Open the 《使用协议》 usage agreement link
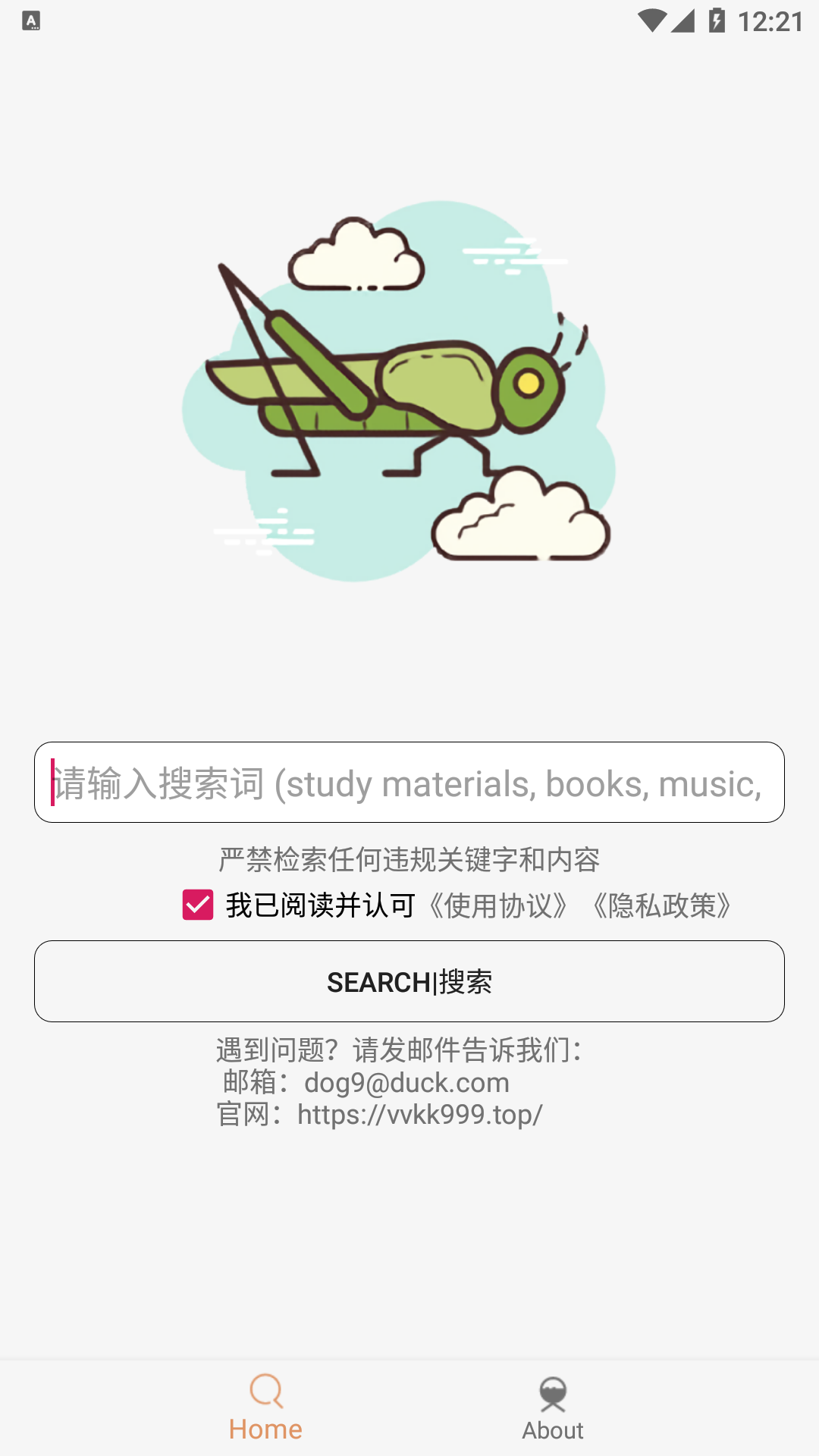The image size is (819, 1456). [498, 905]
